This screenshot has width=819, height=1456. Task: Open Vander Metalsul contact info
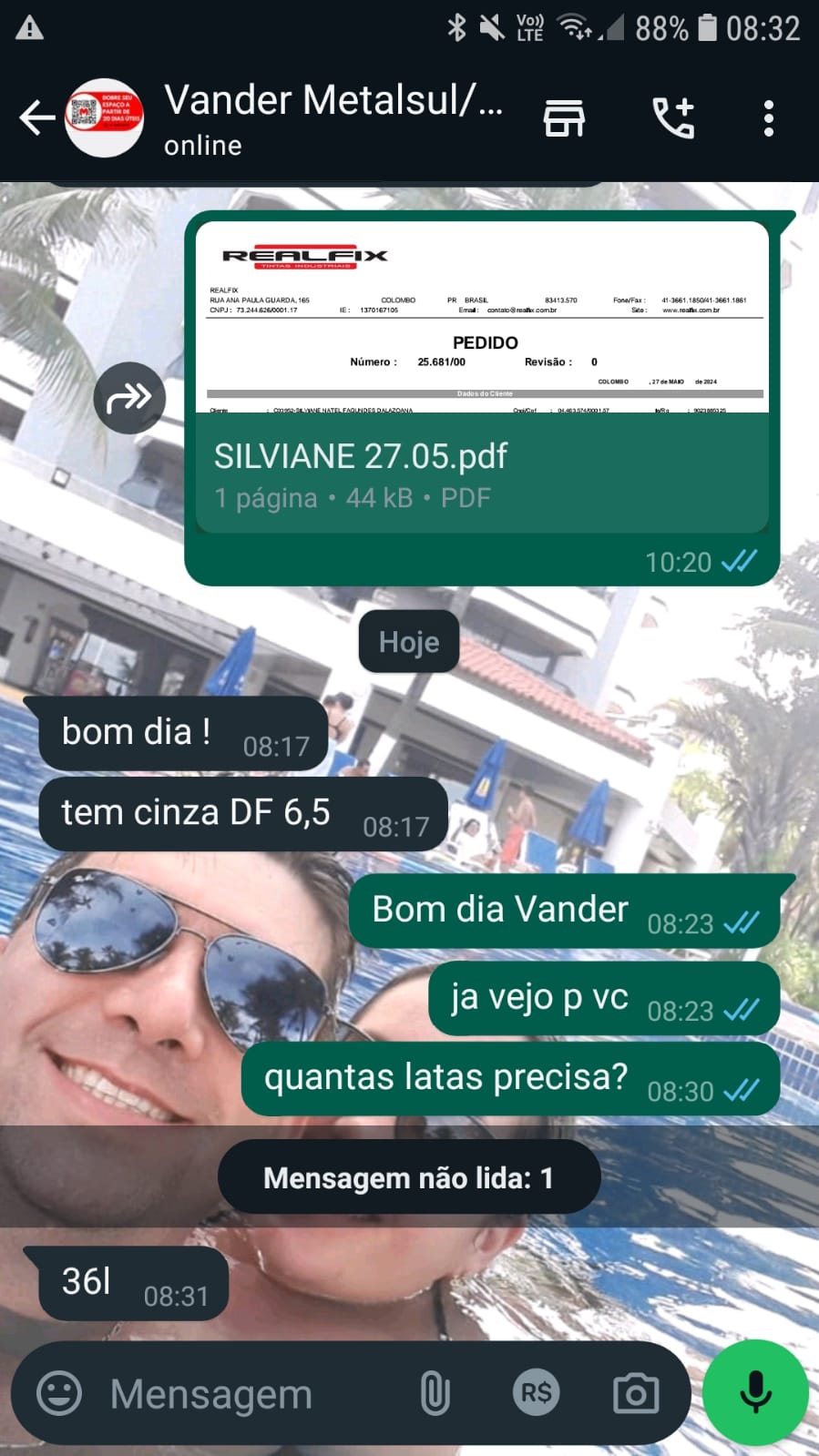333,118
